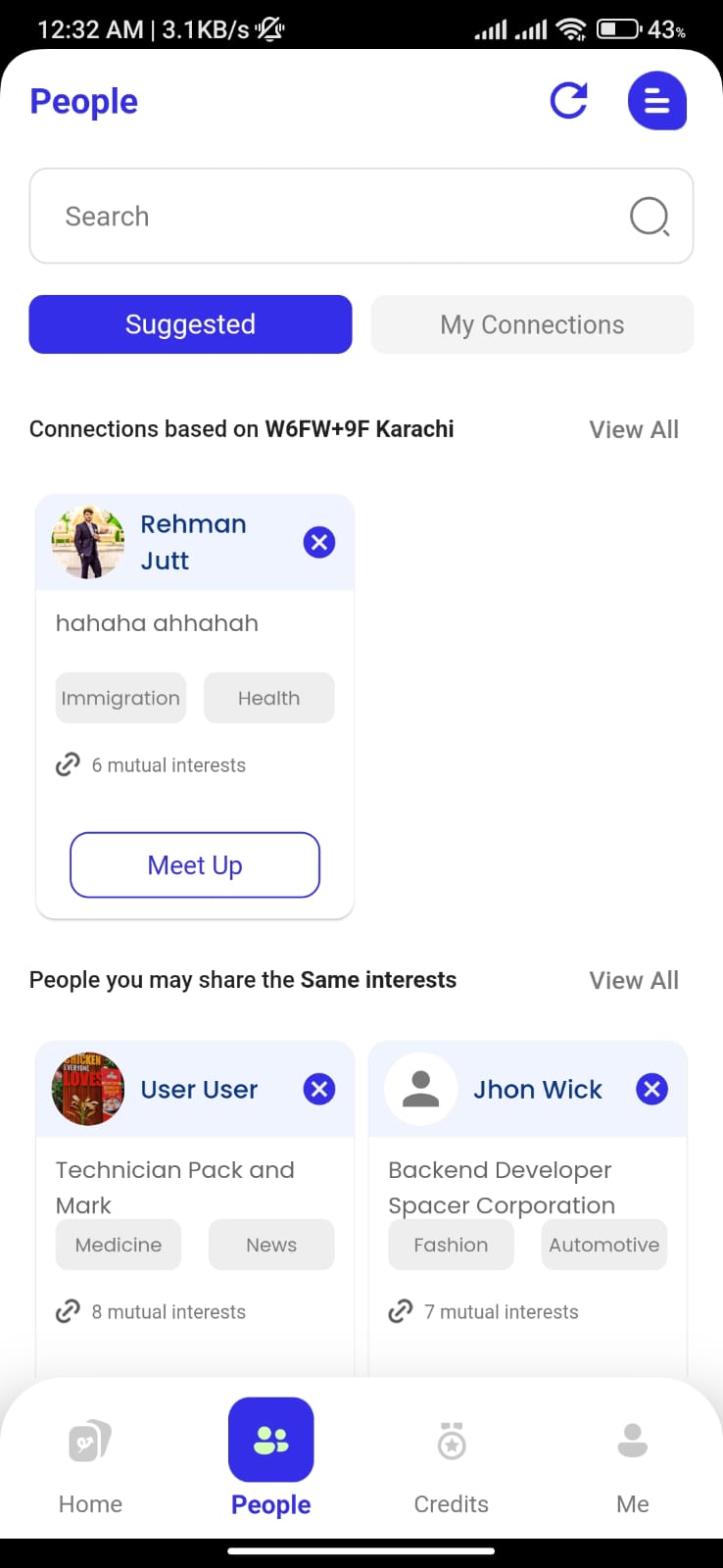Select the Suggested tab
Screen dimensions: 723x1568
coord(190,324)
